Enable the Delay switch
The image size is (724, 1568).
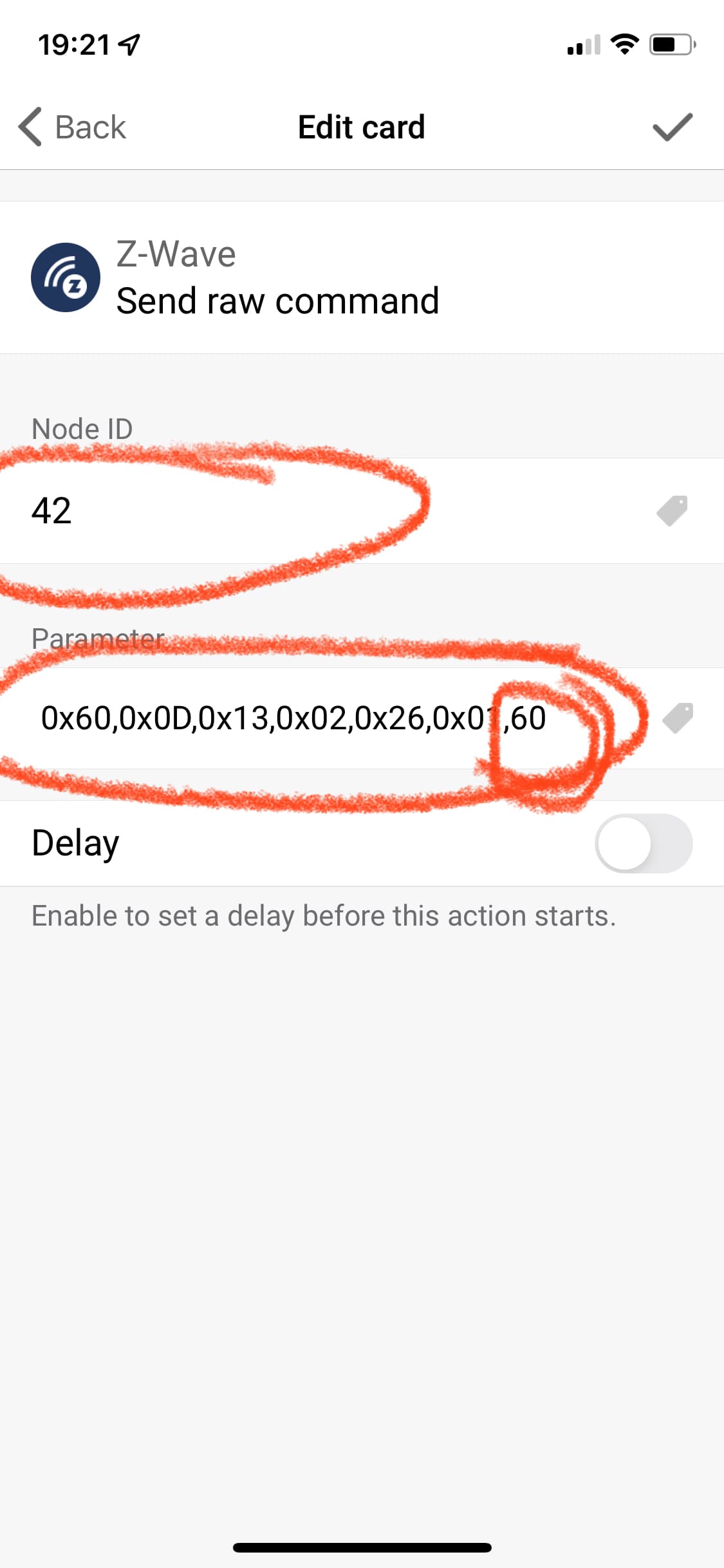[643, 843]
